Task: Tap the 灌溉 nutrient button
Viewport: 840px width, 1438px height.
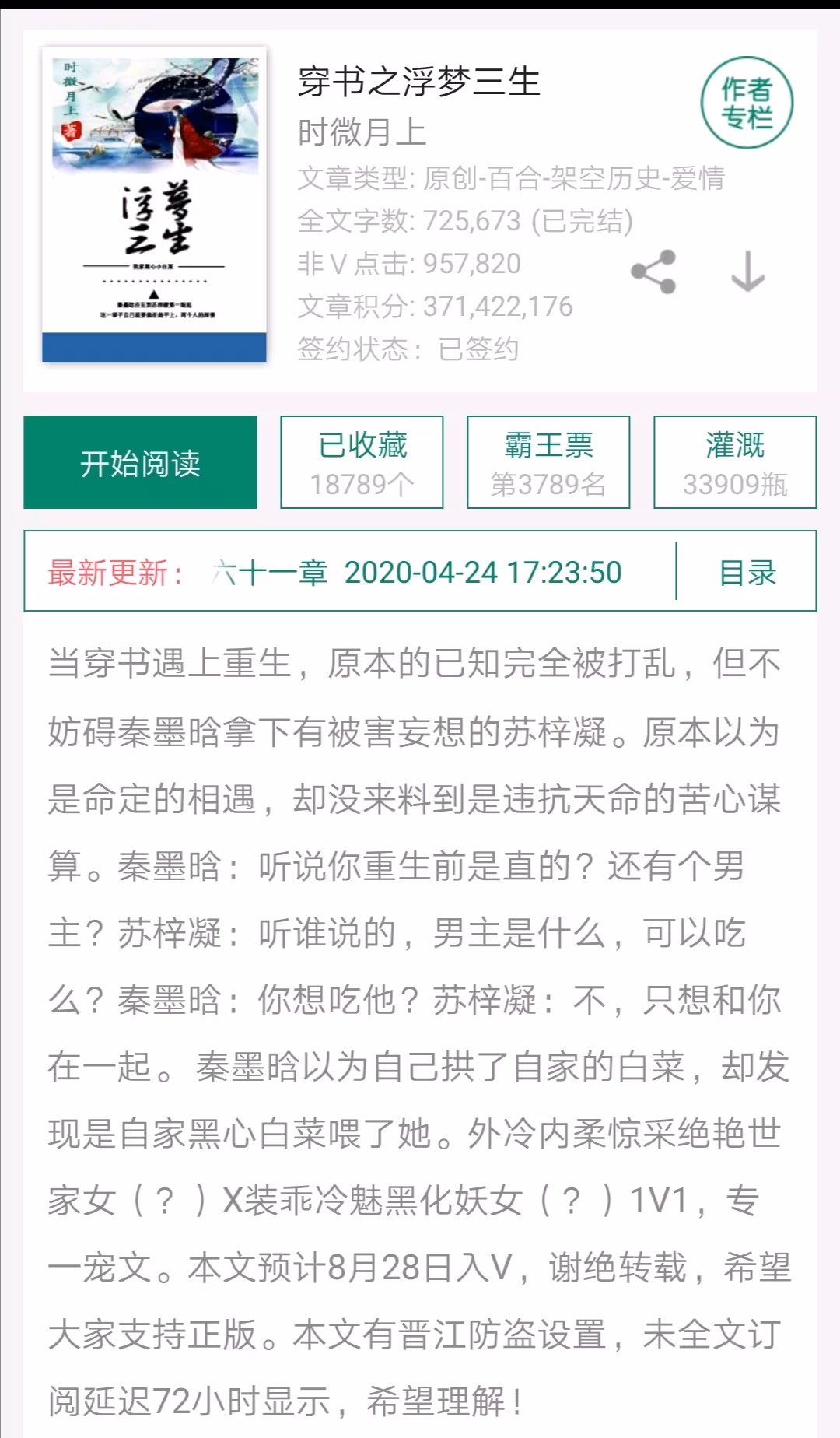Action: point(735,463)
